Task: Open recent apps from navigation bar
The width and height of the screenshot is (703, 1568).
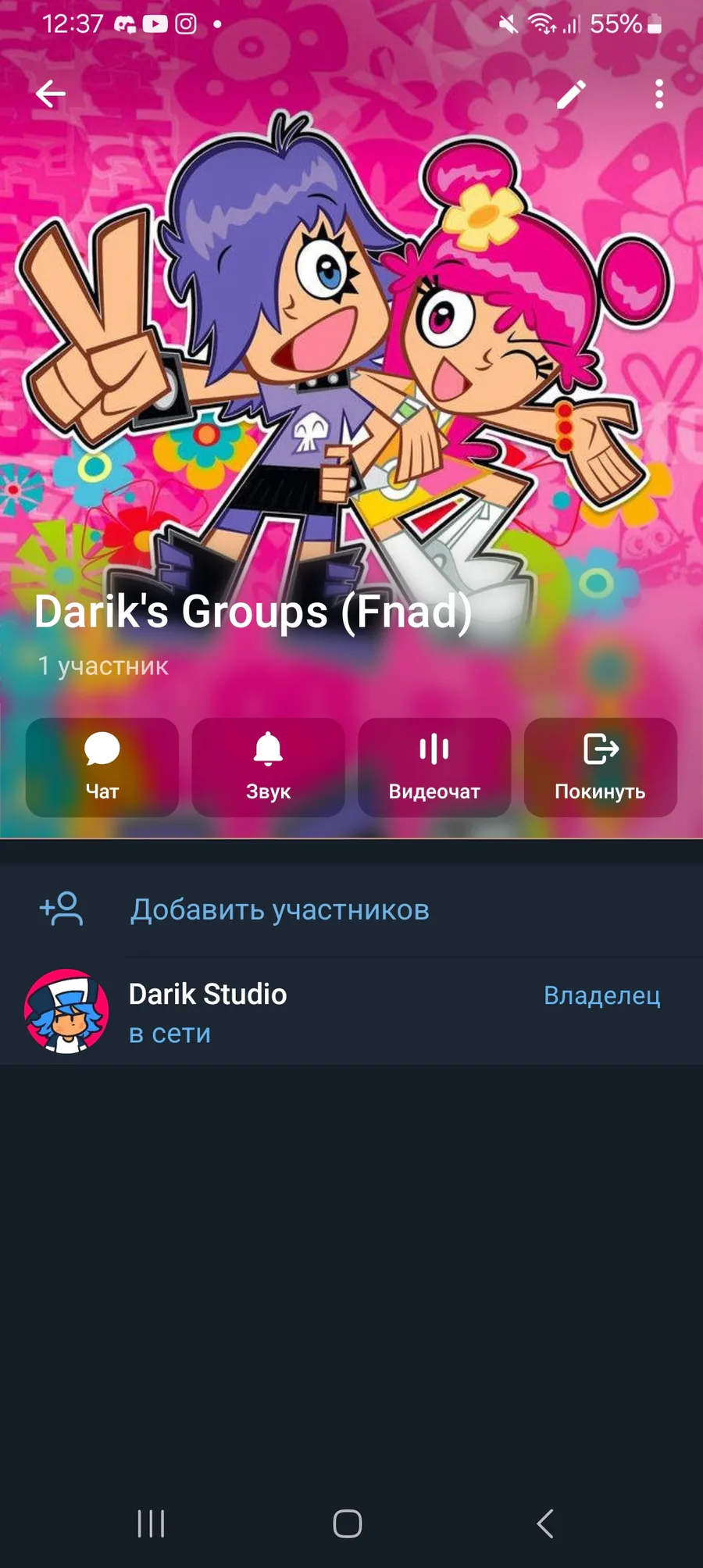Action: point(151,1523)
